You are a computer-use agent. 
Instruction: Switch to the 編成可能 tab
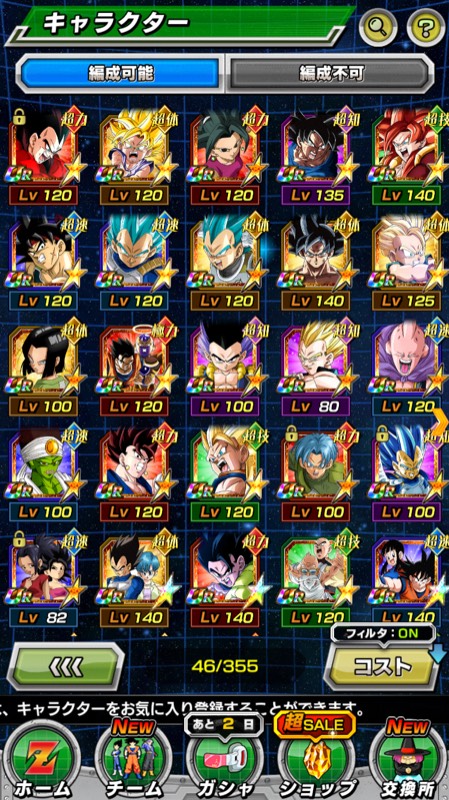pos(120,74)
